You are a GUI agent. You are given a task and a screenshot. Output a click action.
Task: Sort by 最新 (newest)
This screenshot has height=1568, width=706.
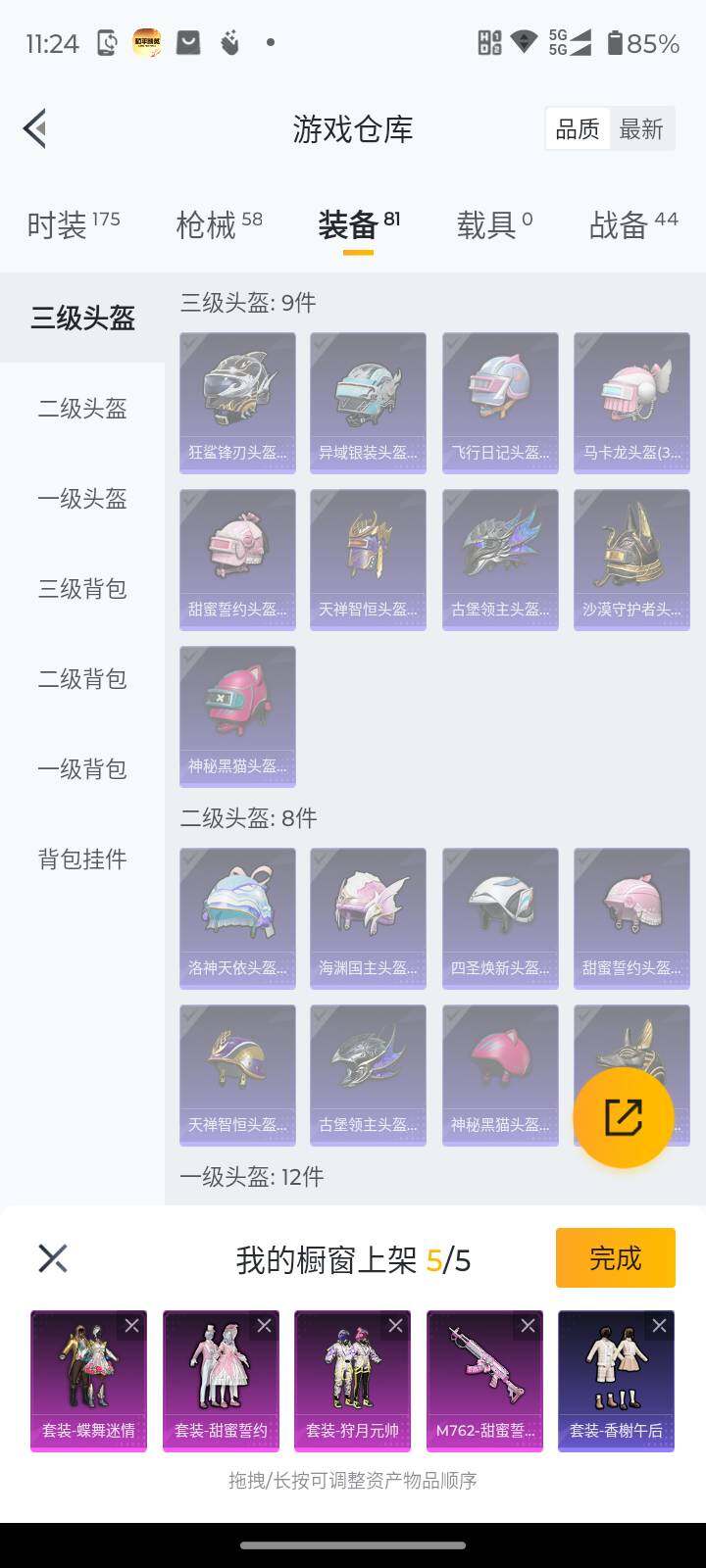641,129
